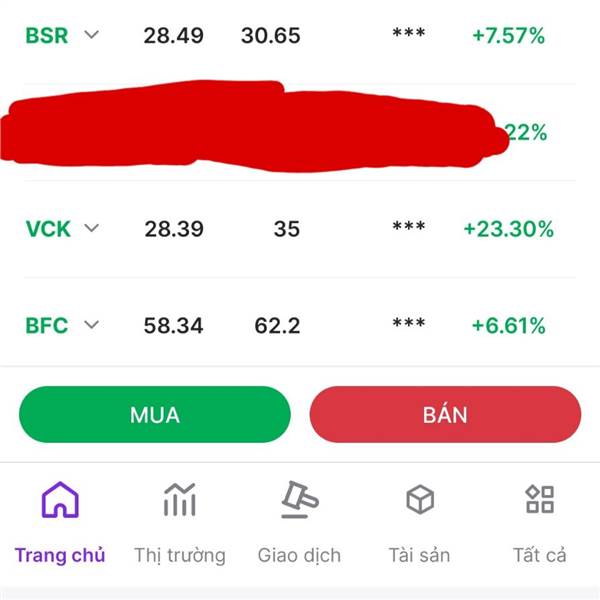Expand the BSR stock row
The height and width of the screenshot is (600, 600).
[92, 36]
